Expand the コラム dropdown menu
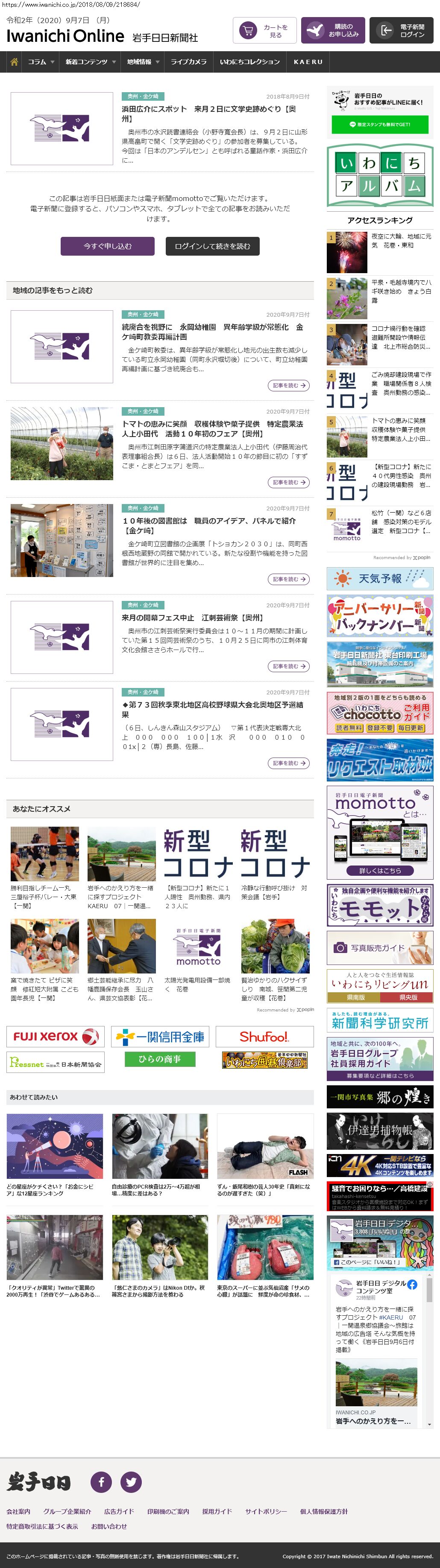This screenshot has height=1568, width=440. point(41,62)
